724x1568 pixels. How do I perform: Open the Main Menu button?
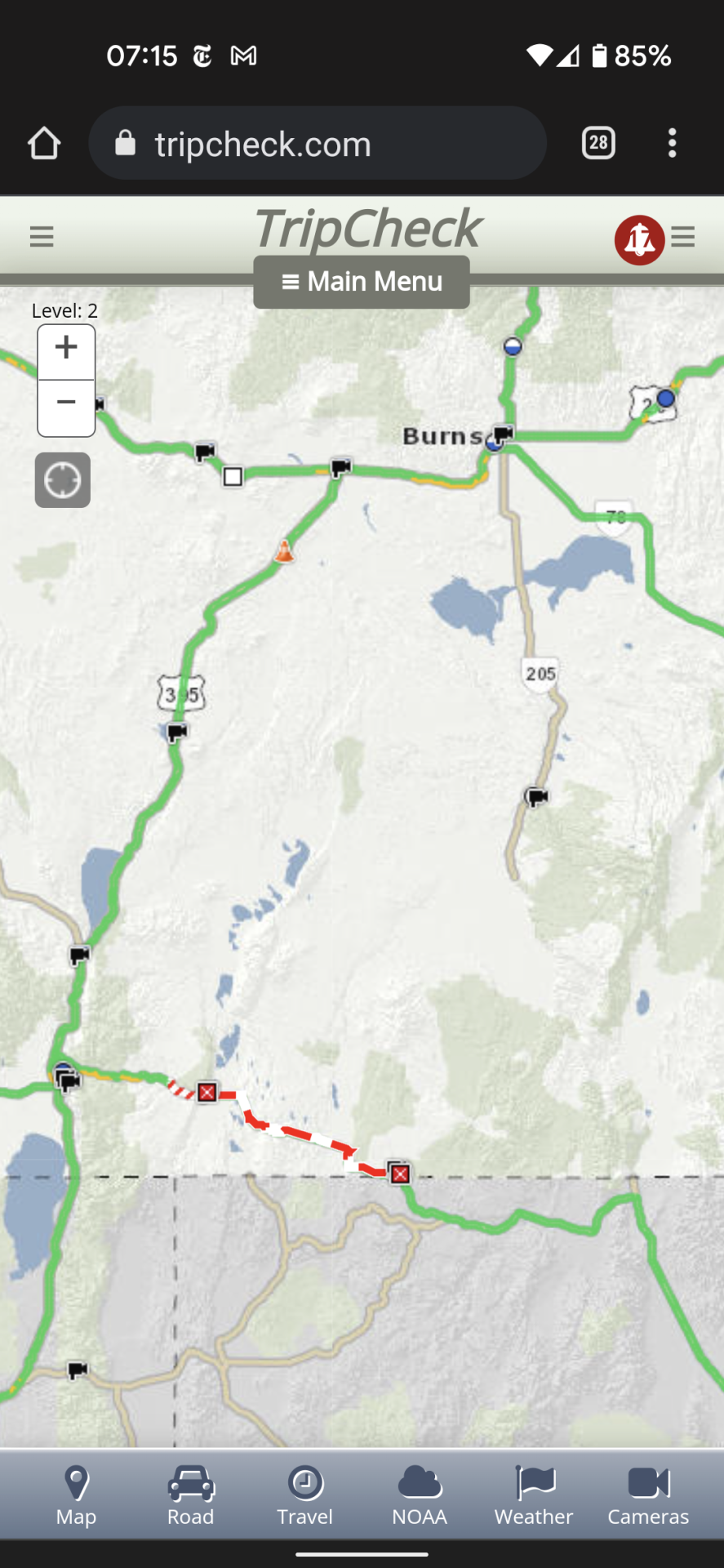[362, 282]
